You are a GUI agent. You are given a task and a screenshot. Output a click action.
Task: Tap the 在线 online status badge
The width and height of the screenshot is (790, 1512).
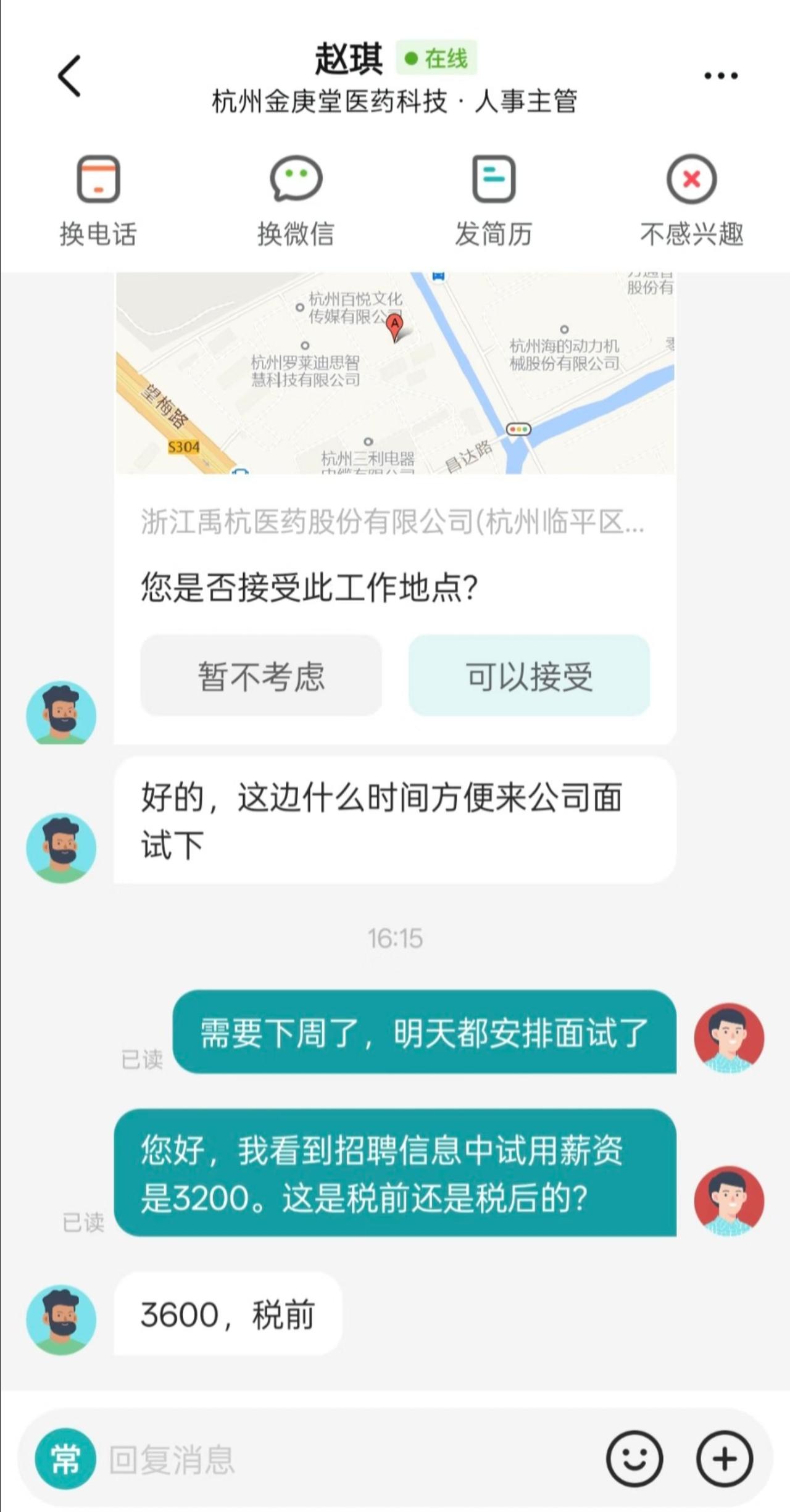coord(436,56)
